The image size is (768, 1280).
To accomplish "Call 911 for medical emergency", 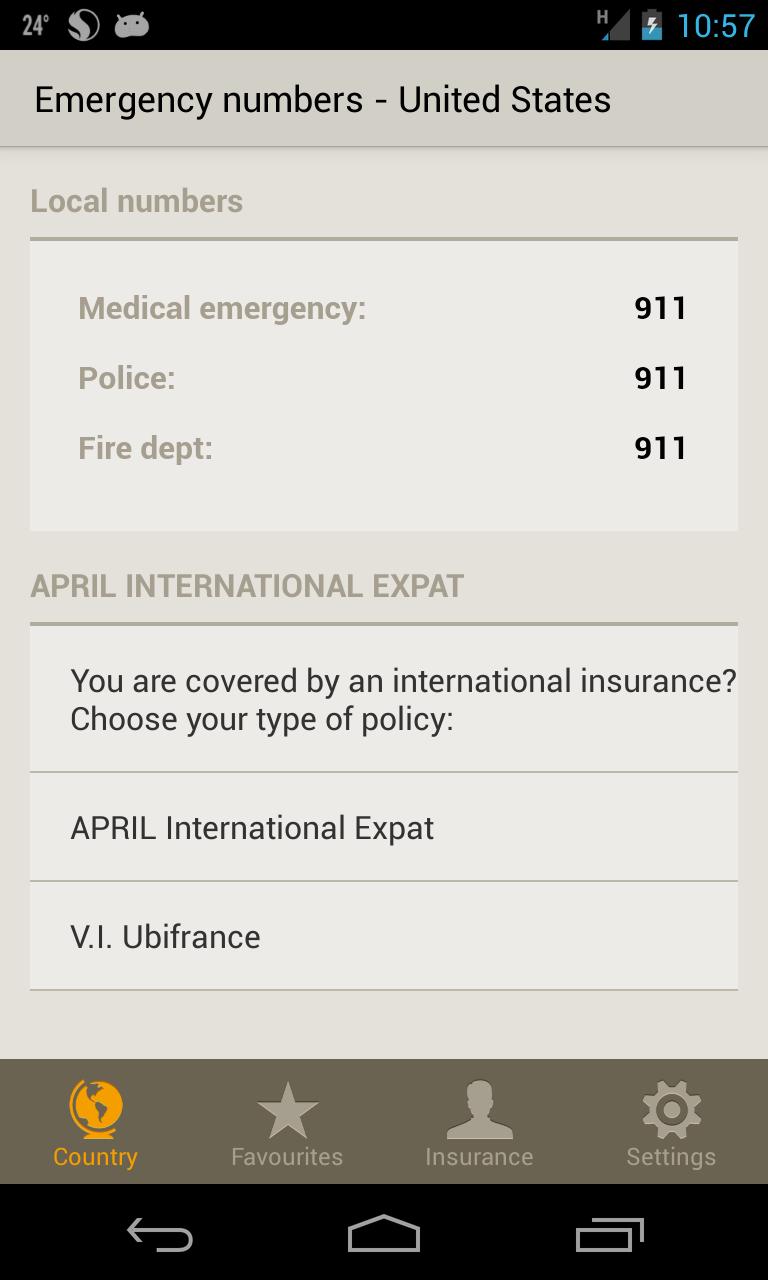I will click(660, 308).
